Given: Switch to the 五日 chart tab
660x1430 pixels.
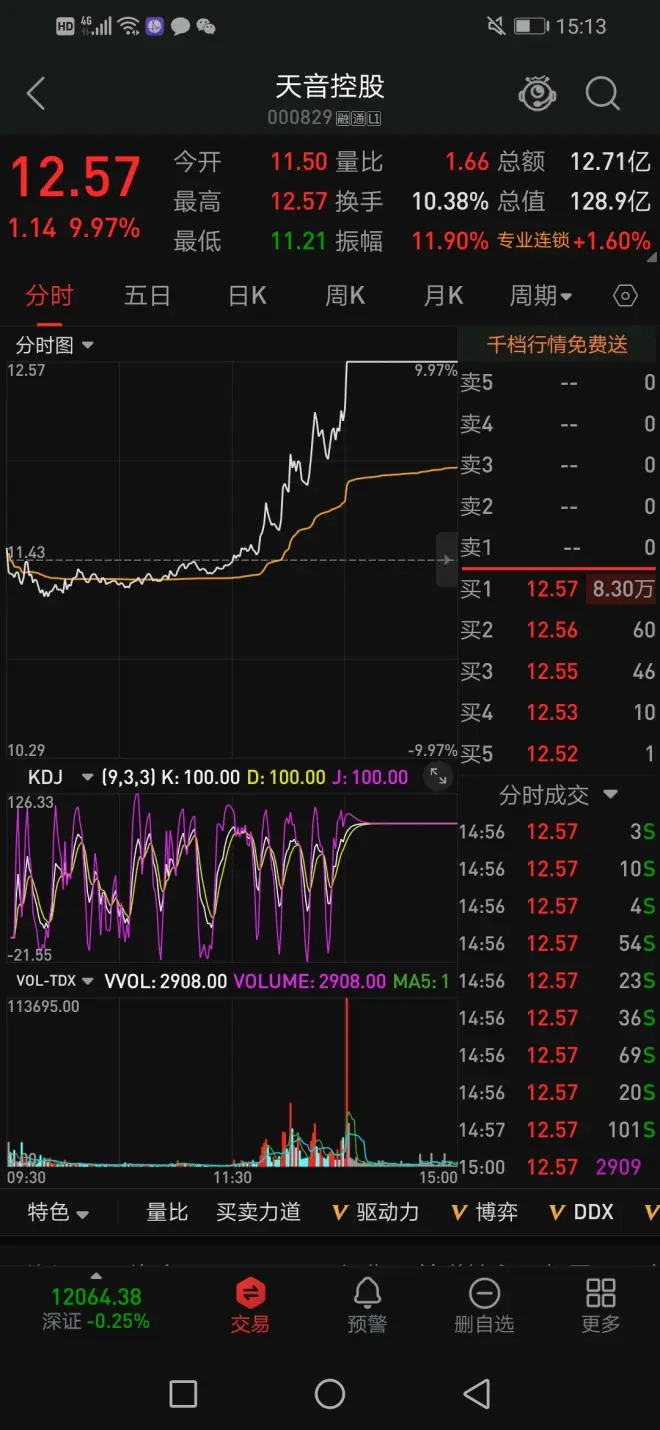Looking at the screenshot, I should coord(147,296).
